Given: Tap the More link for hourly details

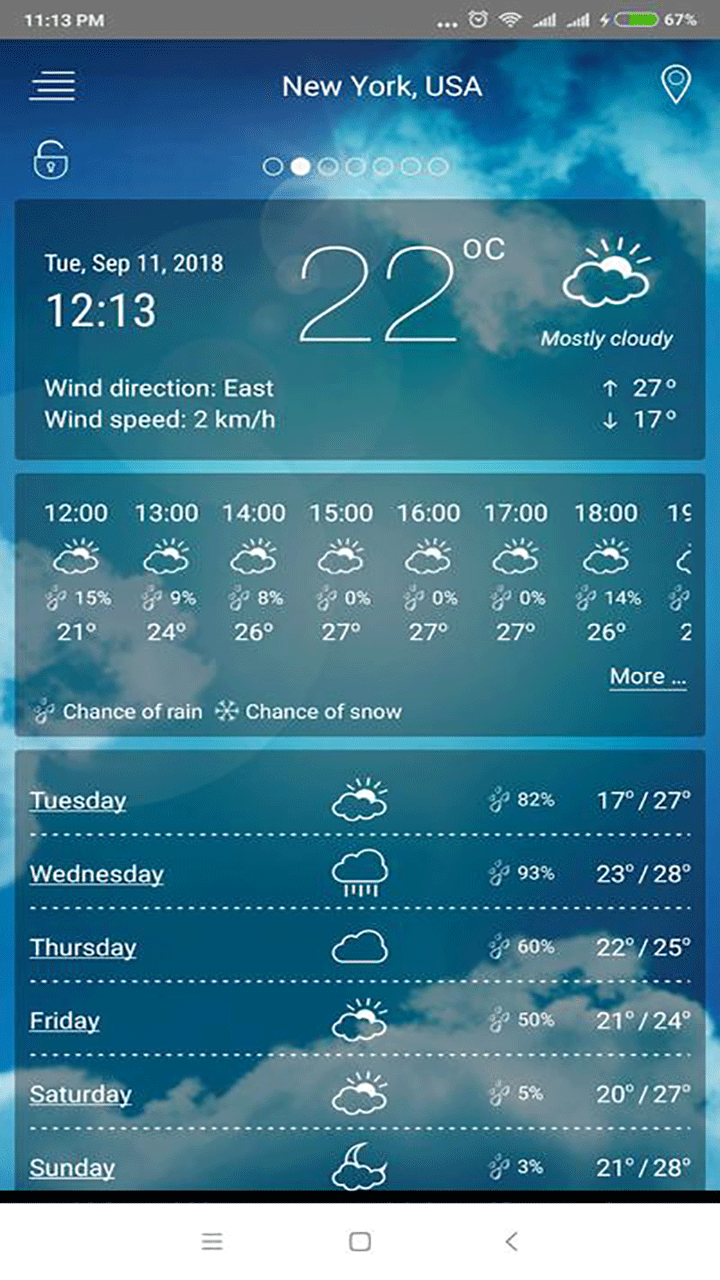Looking at the screenshot, I should point(648,676).
